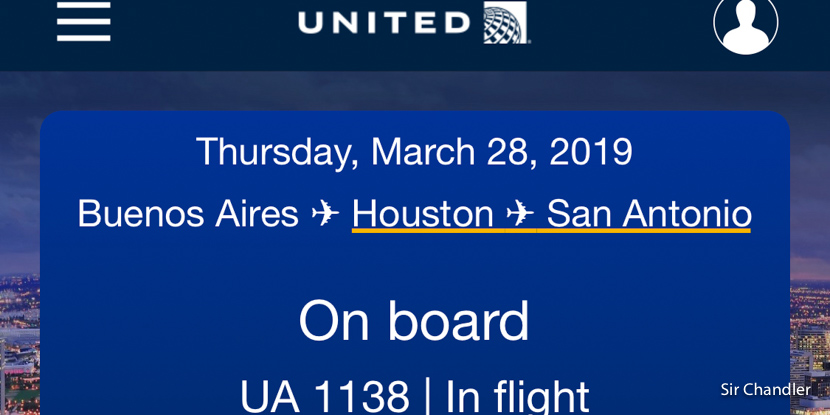Select the Houston to San Antonio segment
The image size is (830, 415).
(x=551, y=214)
